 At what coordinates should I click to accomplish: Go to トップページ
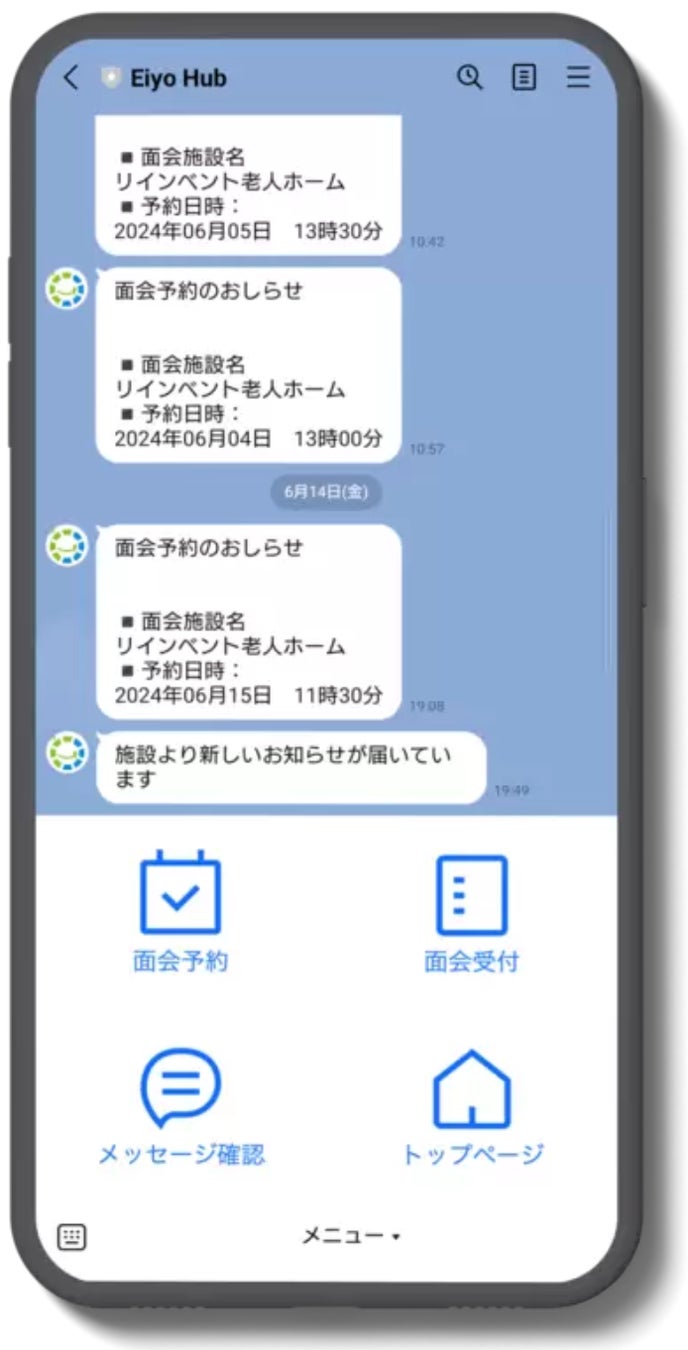pyautogui.click(x=471, y=1107)
